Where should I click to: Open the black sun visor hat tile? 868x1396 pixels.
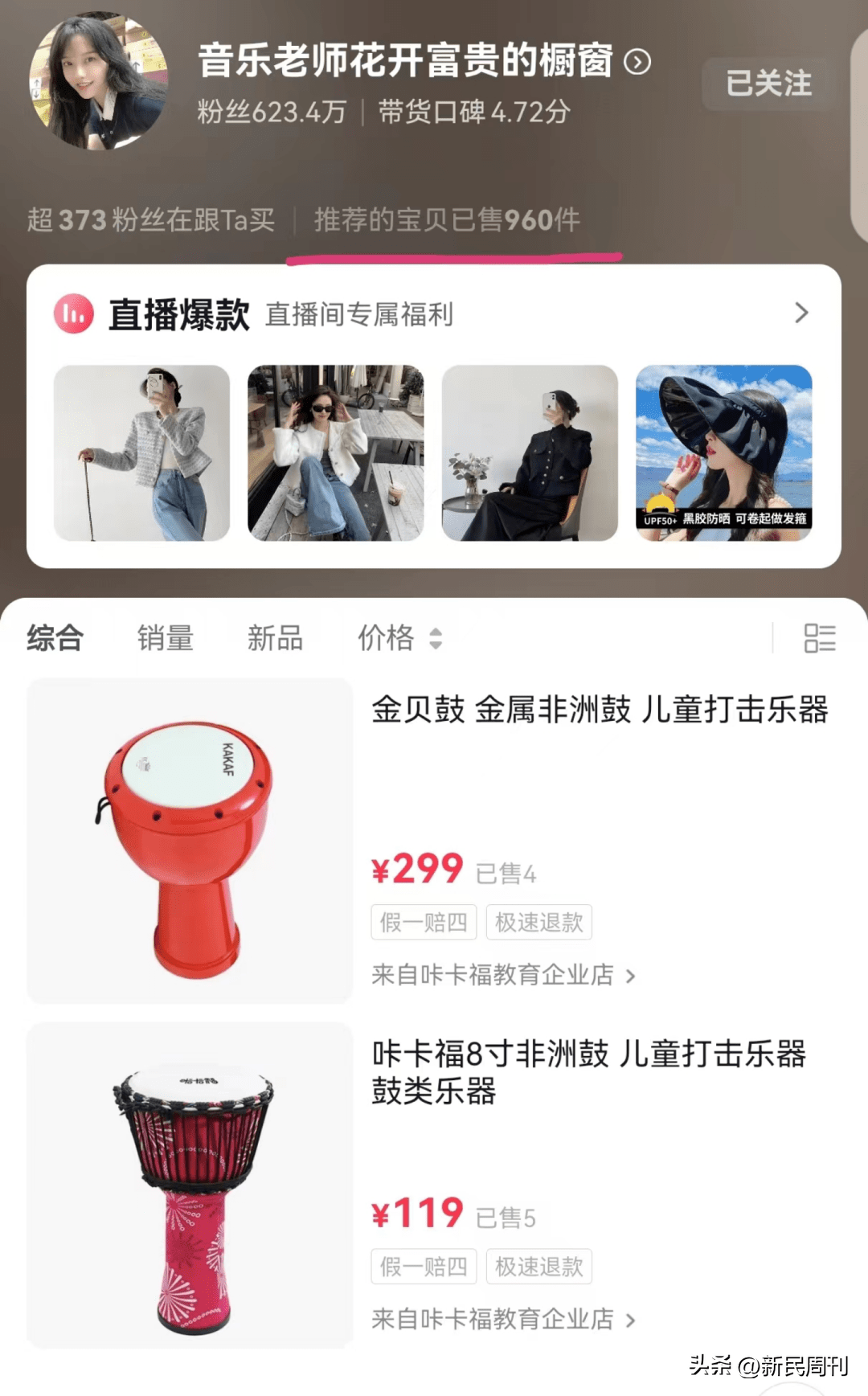pos(723,452)
